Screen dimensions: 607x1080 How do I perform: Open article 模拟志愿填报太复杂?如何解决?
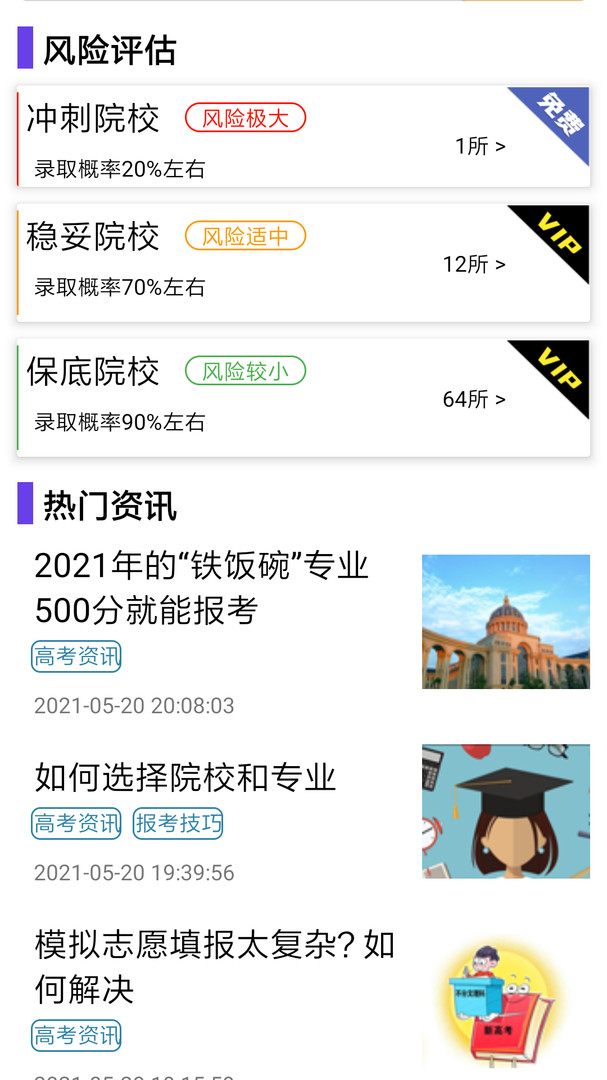tap(214, 967)
